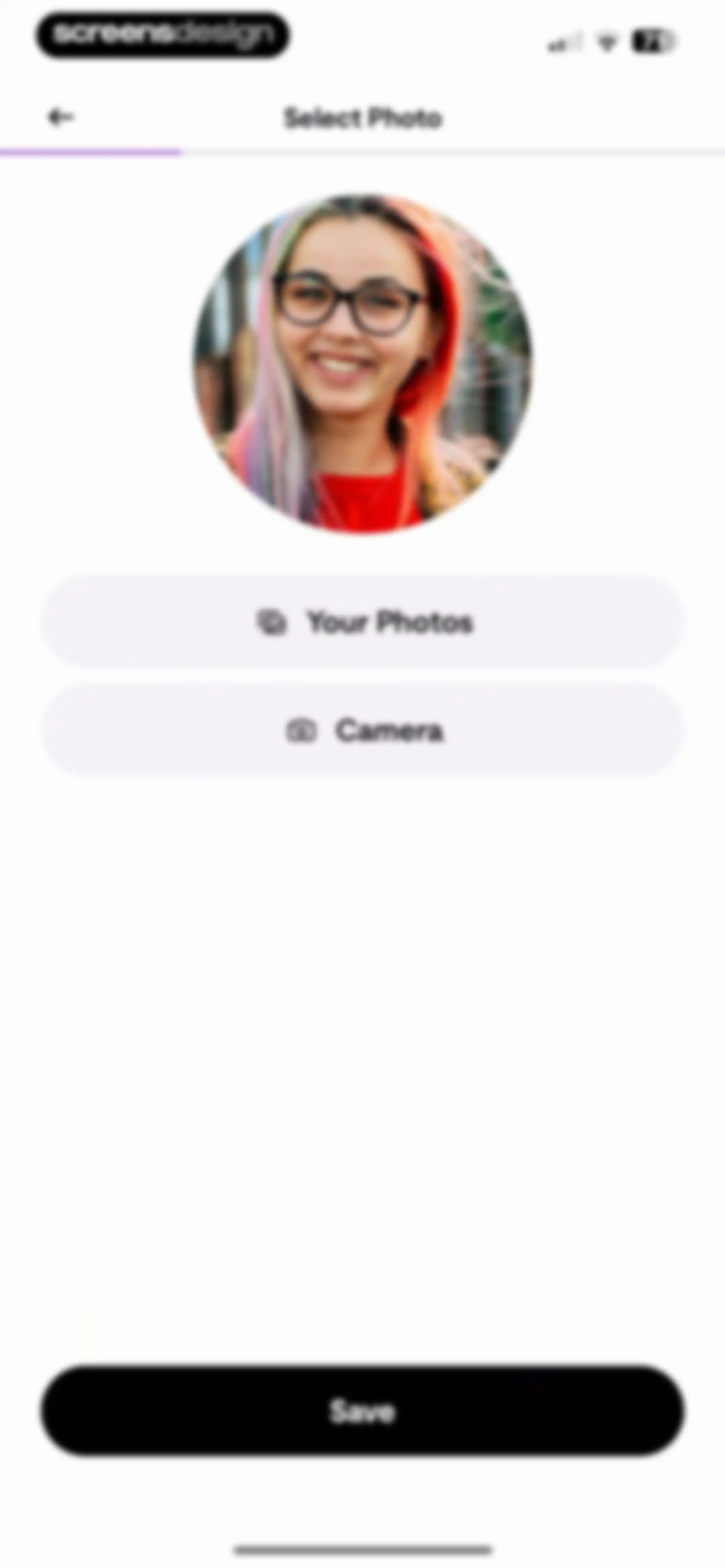Choose the Camera option

(x=363, y=730)
